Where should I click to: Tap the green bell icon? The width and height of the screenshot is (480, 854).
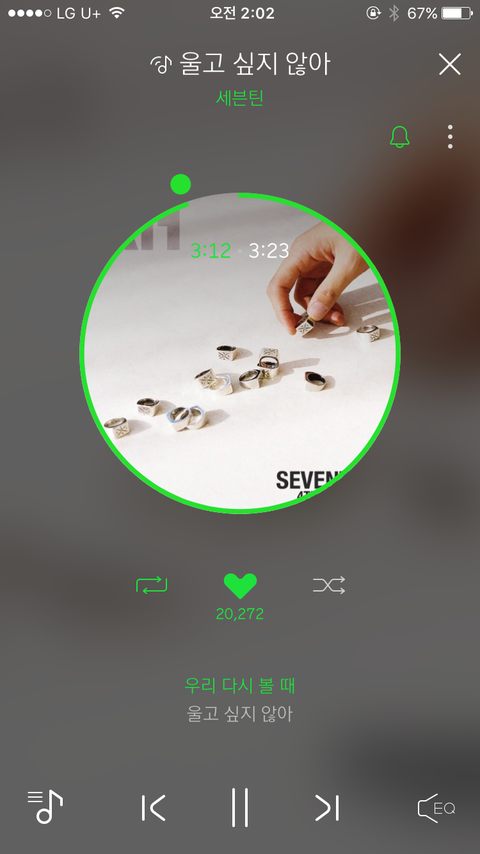pos(399,136)
